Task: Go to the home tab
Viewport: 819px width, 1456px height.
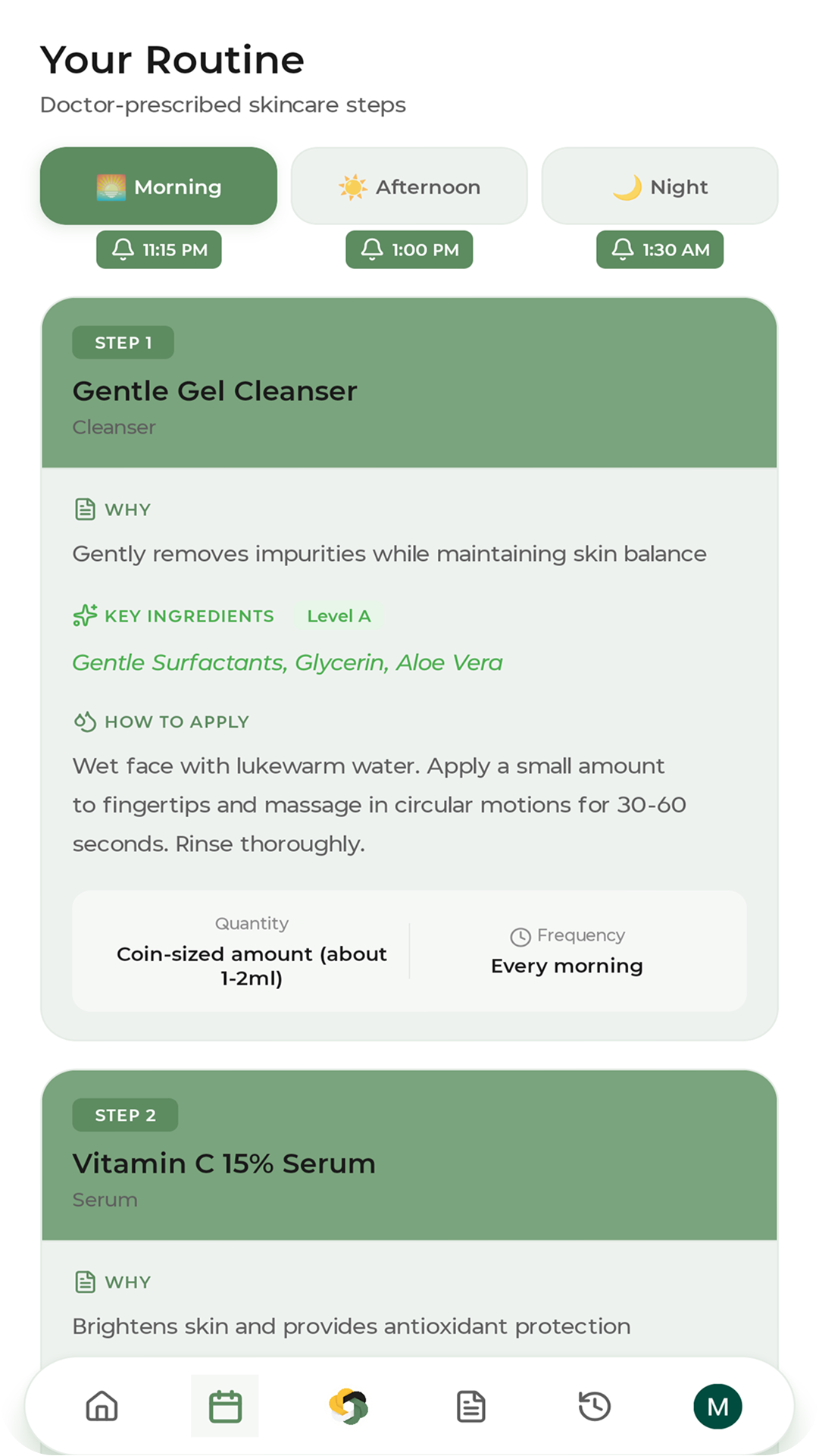Action: pyautogui.click(x=102, y=1406)
